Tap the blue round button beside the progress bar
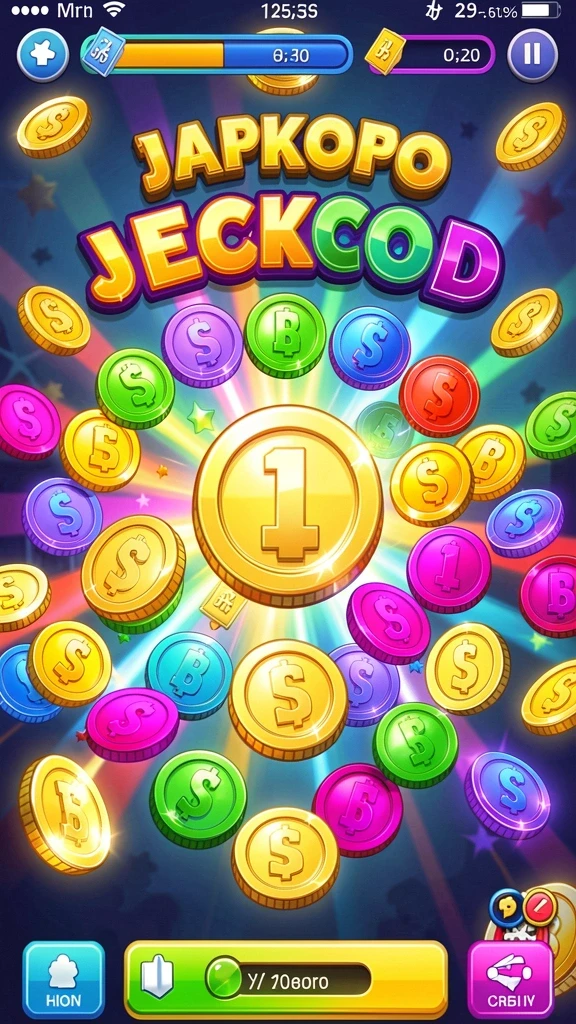This screenshot has height=1024, width=576. 43,55
